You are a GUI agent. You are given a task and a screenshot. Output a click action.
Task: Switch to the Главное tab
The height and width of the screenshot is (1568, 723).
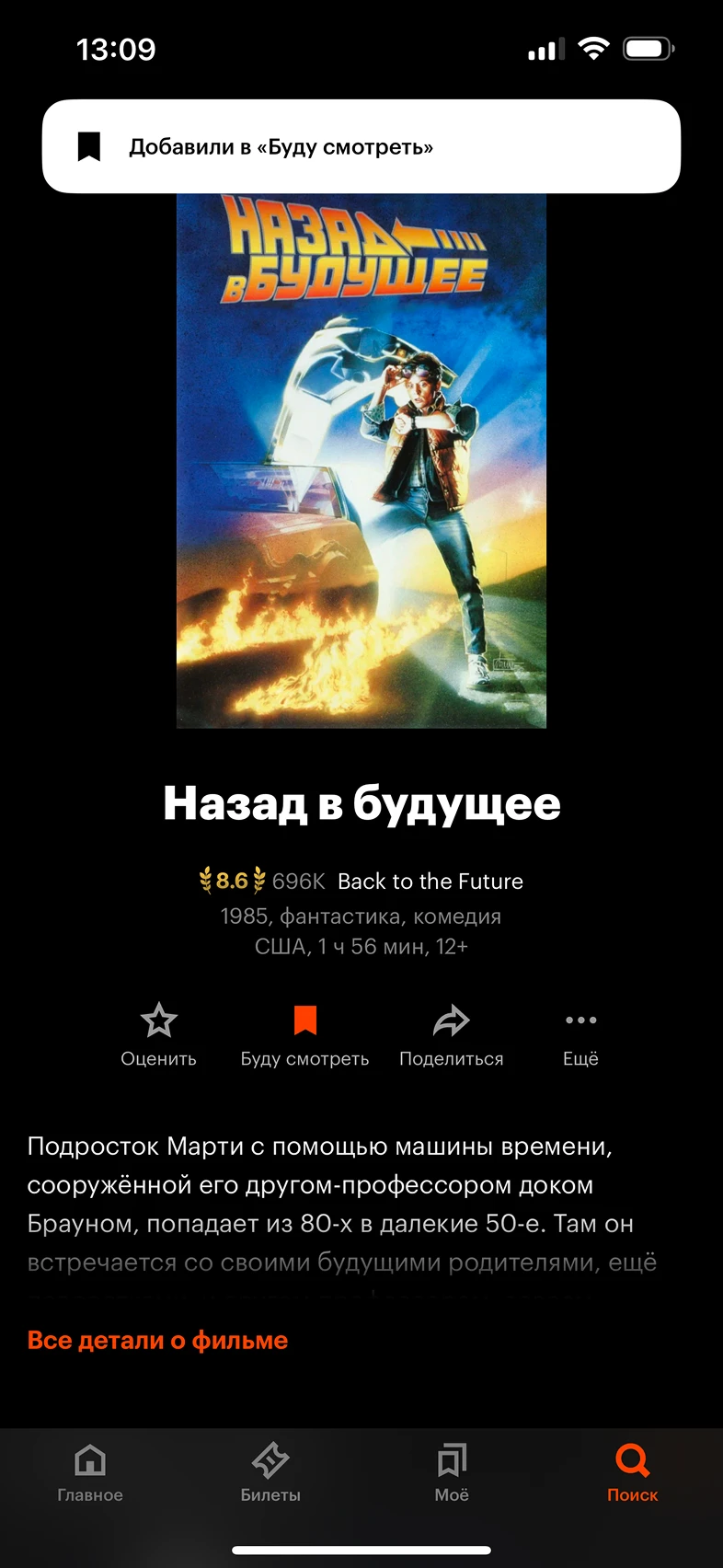coord(90,1473)
